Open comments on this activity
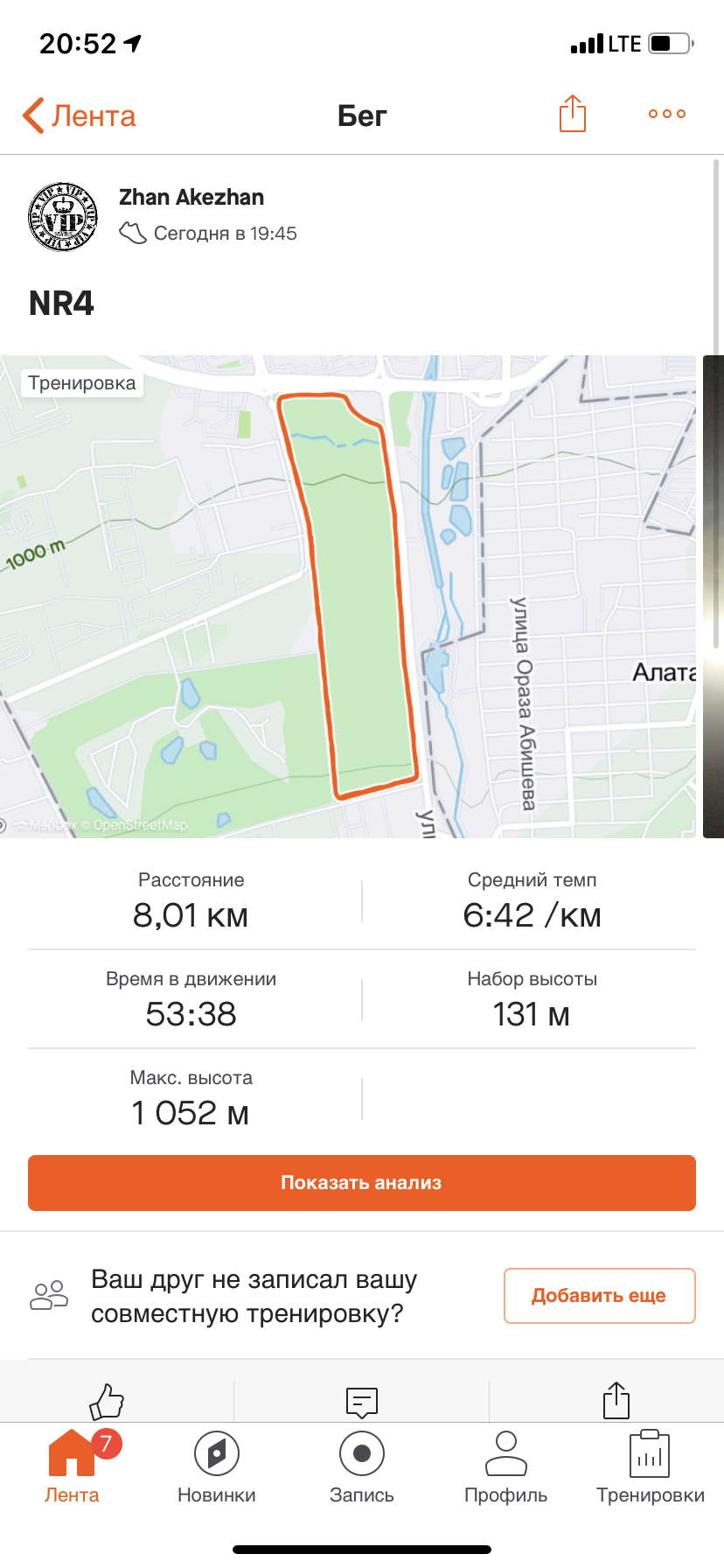 click(x=361, y=1400)
